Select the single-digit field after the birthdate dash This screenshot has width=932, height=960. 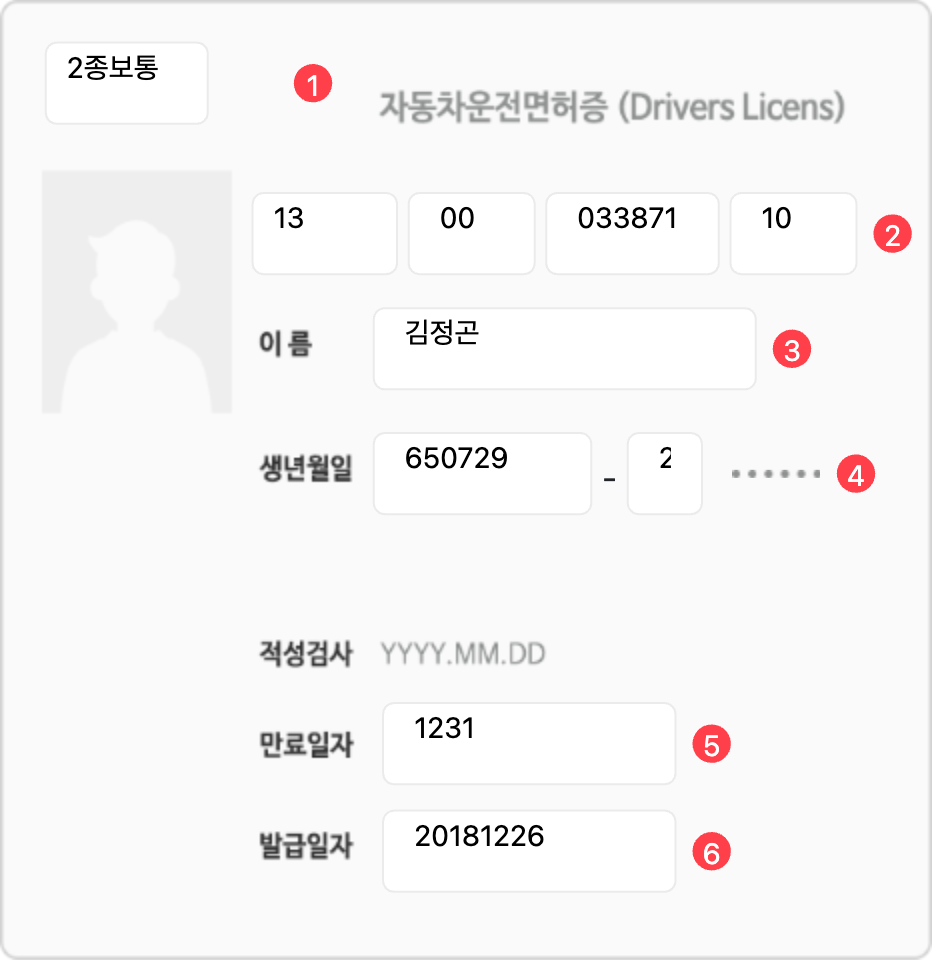pos(664,473)
